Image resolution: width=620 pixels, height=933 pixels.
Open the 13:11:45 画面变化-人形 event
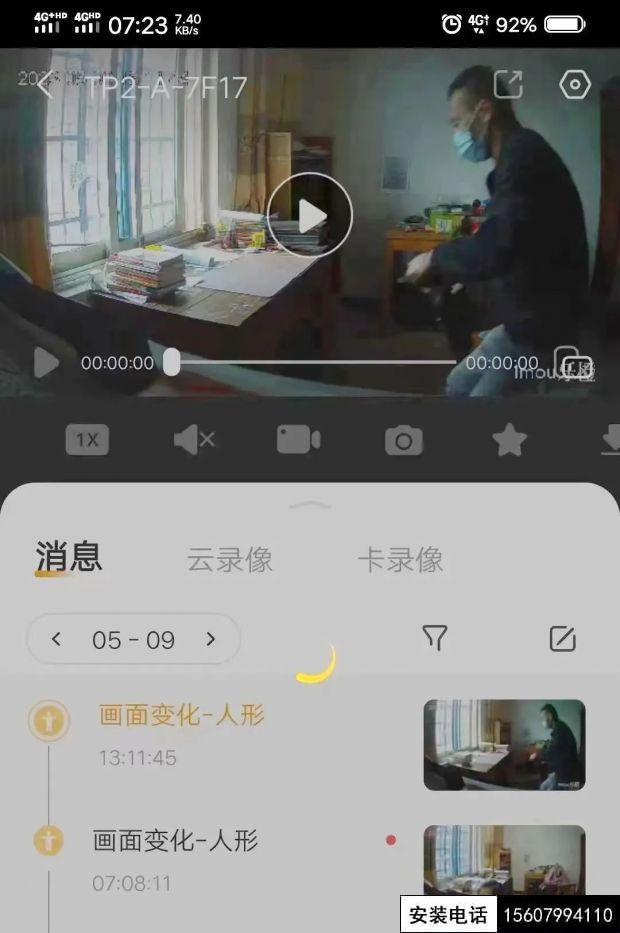click(180, 733)
